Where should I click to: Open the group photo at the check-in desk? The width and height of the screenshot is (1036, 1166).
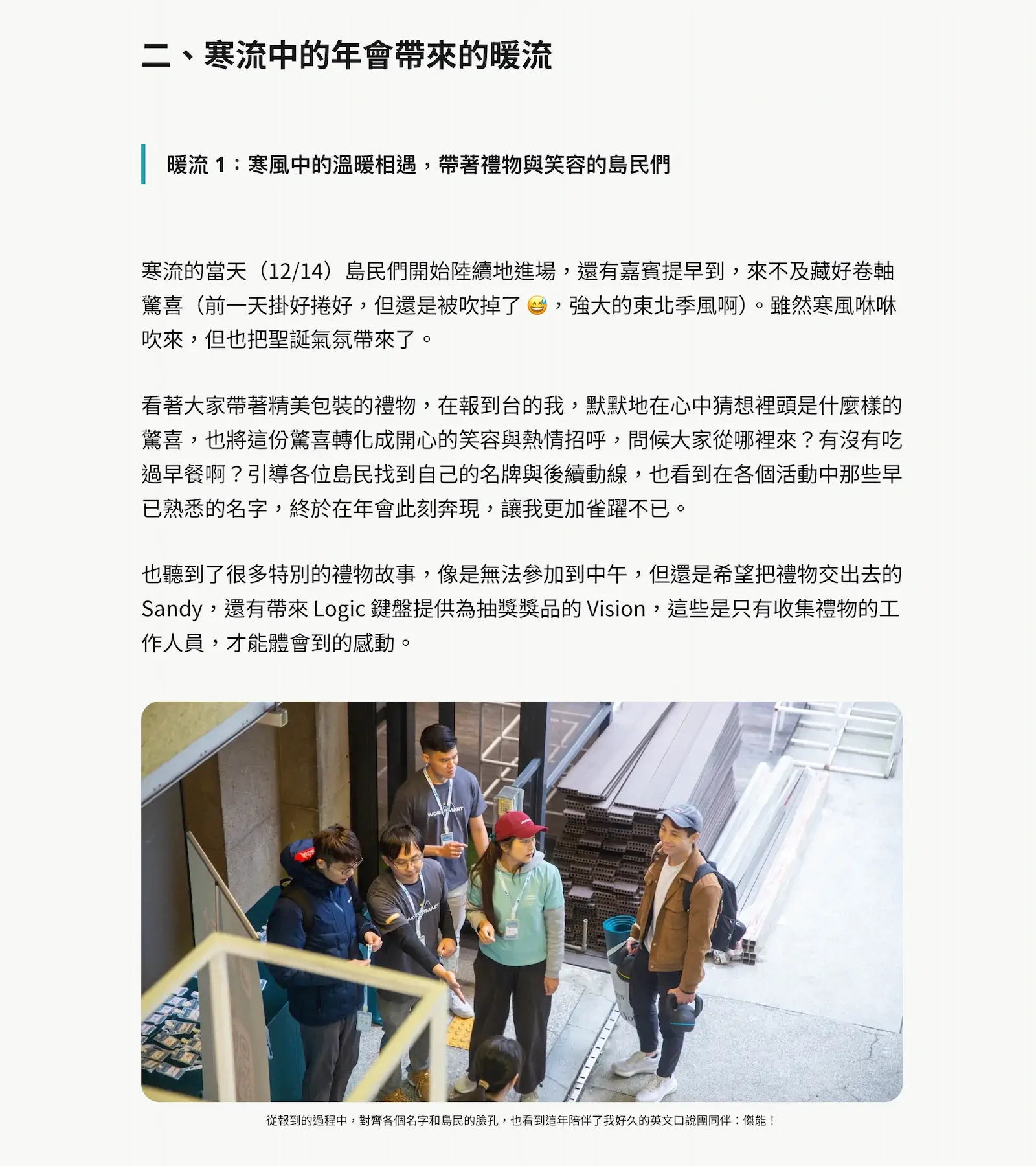(x=521, y=901)
